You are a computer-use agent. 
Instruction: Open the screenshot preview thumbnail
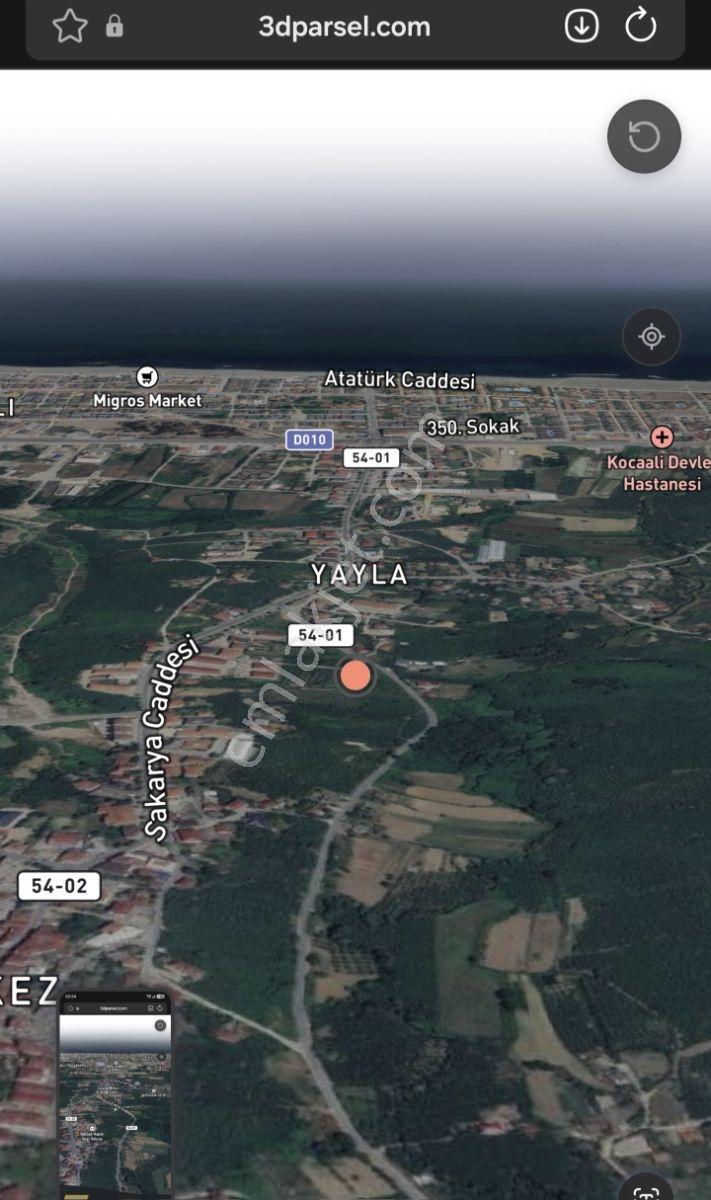tap(115, 1094)
